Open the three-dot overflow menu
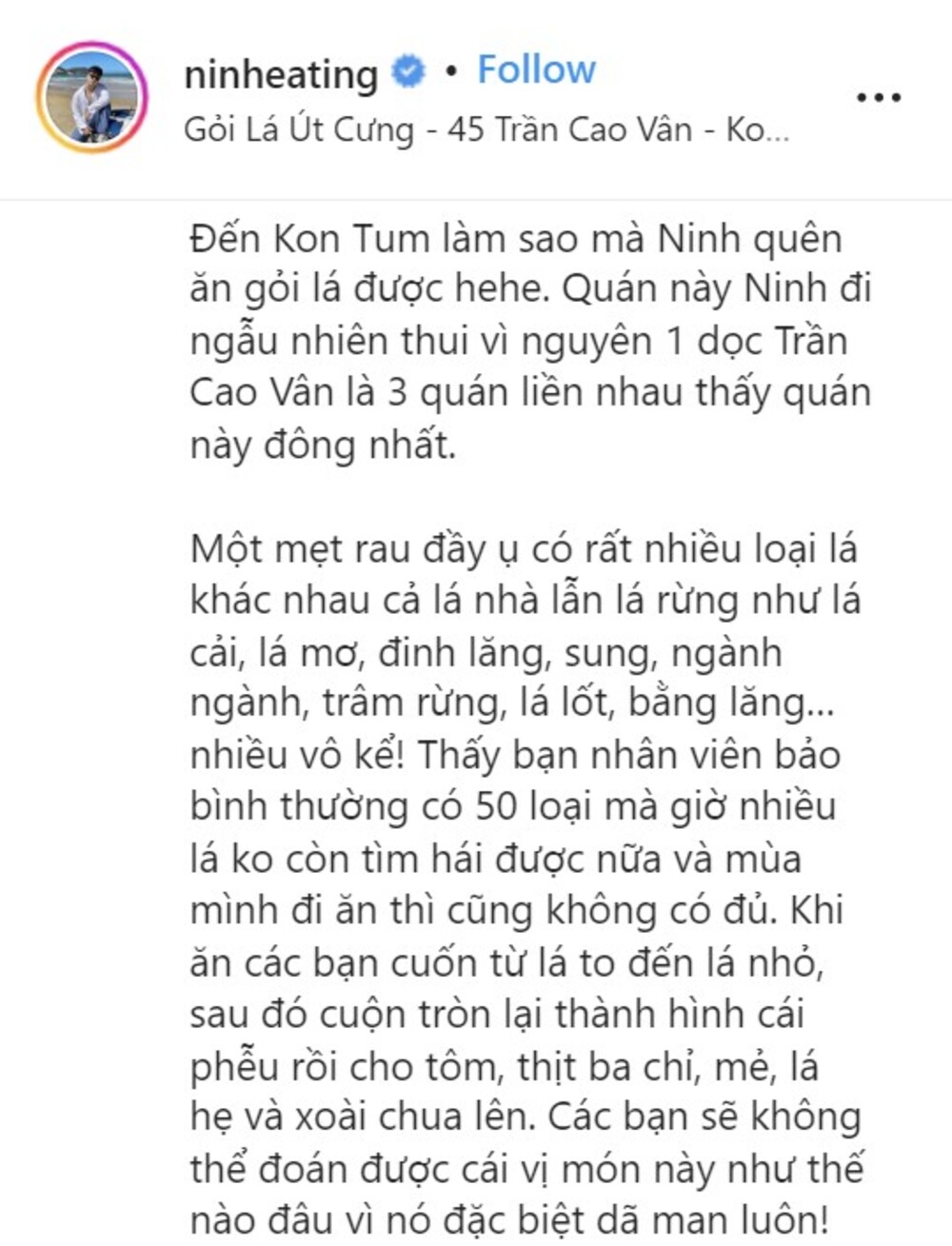Image resolution: width=952 pixels, height=1246 pixels. [x=878, y=97]
